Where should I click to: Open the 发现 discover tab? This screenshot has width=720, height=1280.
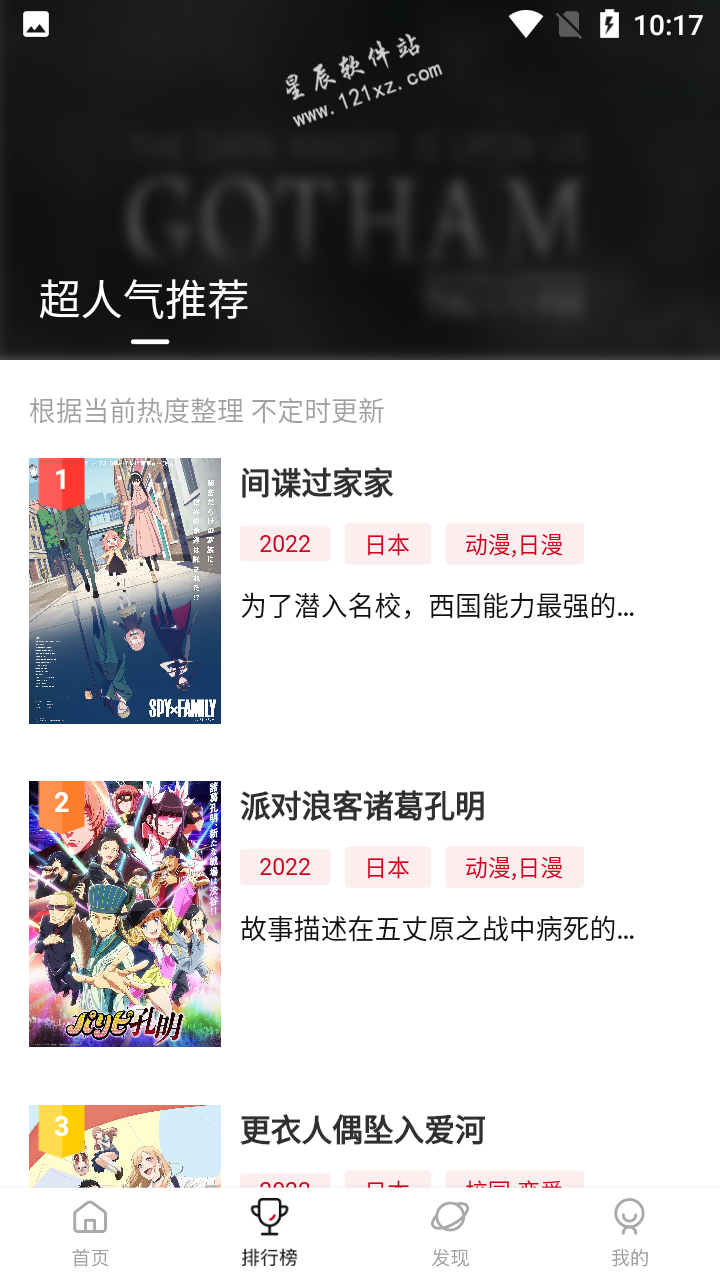point(450,1233)
